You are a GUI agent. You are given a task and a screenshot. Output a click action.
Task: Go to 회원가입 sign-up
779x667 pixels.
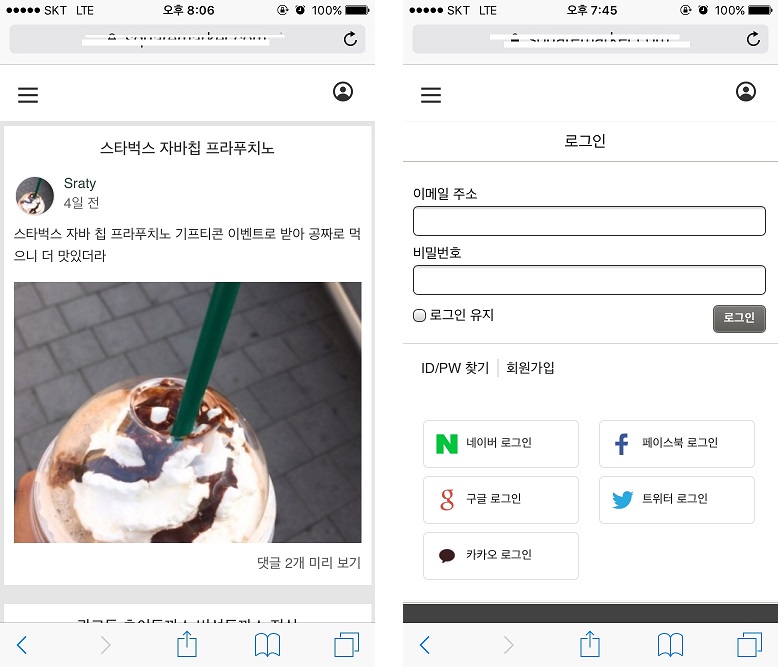[x=530, y=368]
